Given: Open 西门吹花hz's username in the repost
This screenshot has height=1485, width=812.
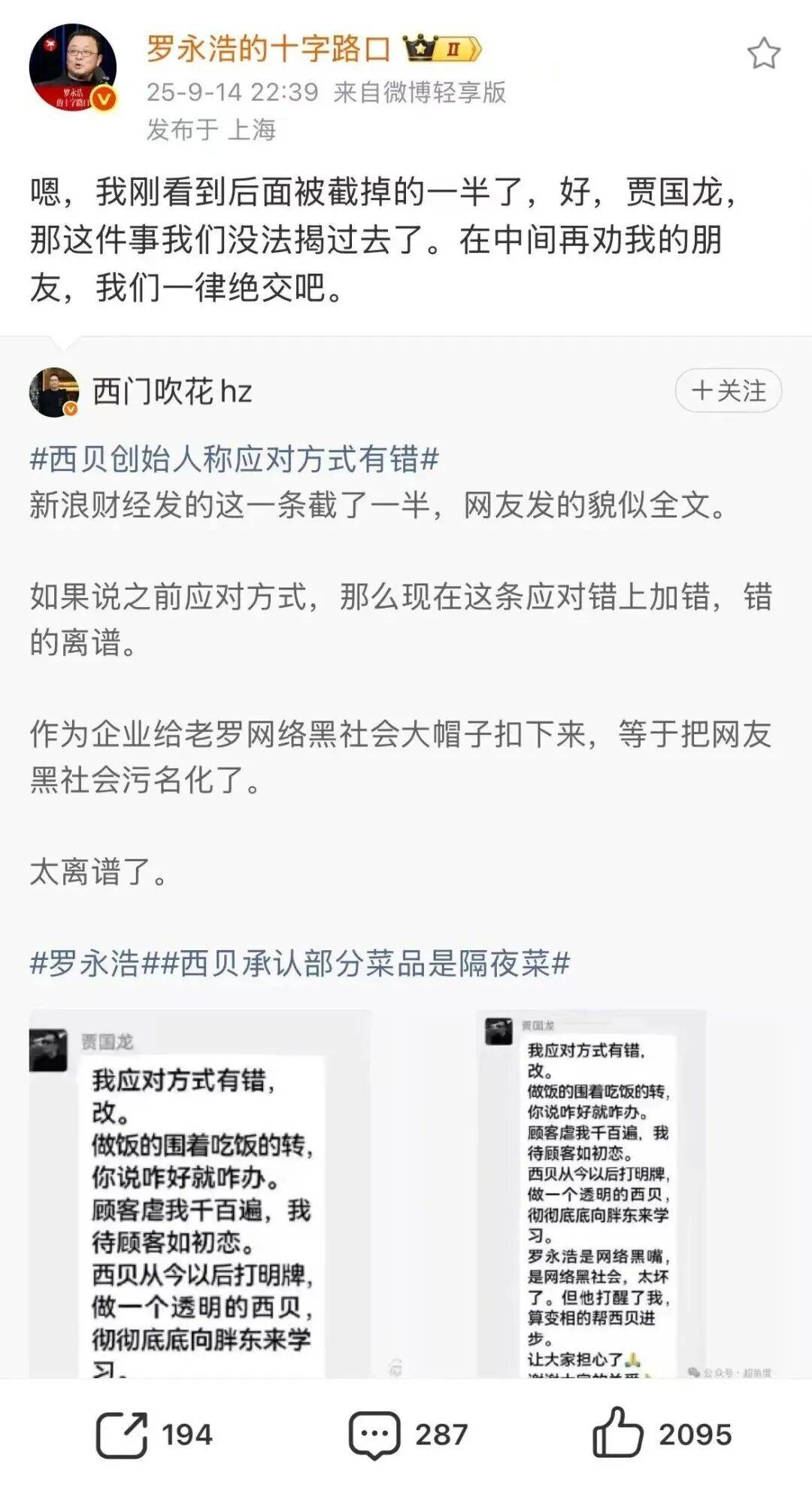Looking at the screenshot, I should coord(172,392).
